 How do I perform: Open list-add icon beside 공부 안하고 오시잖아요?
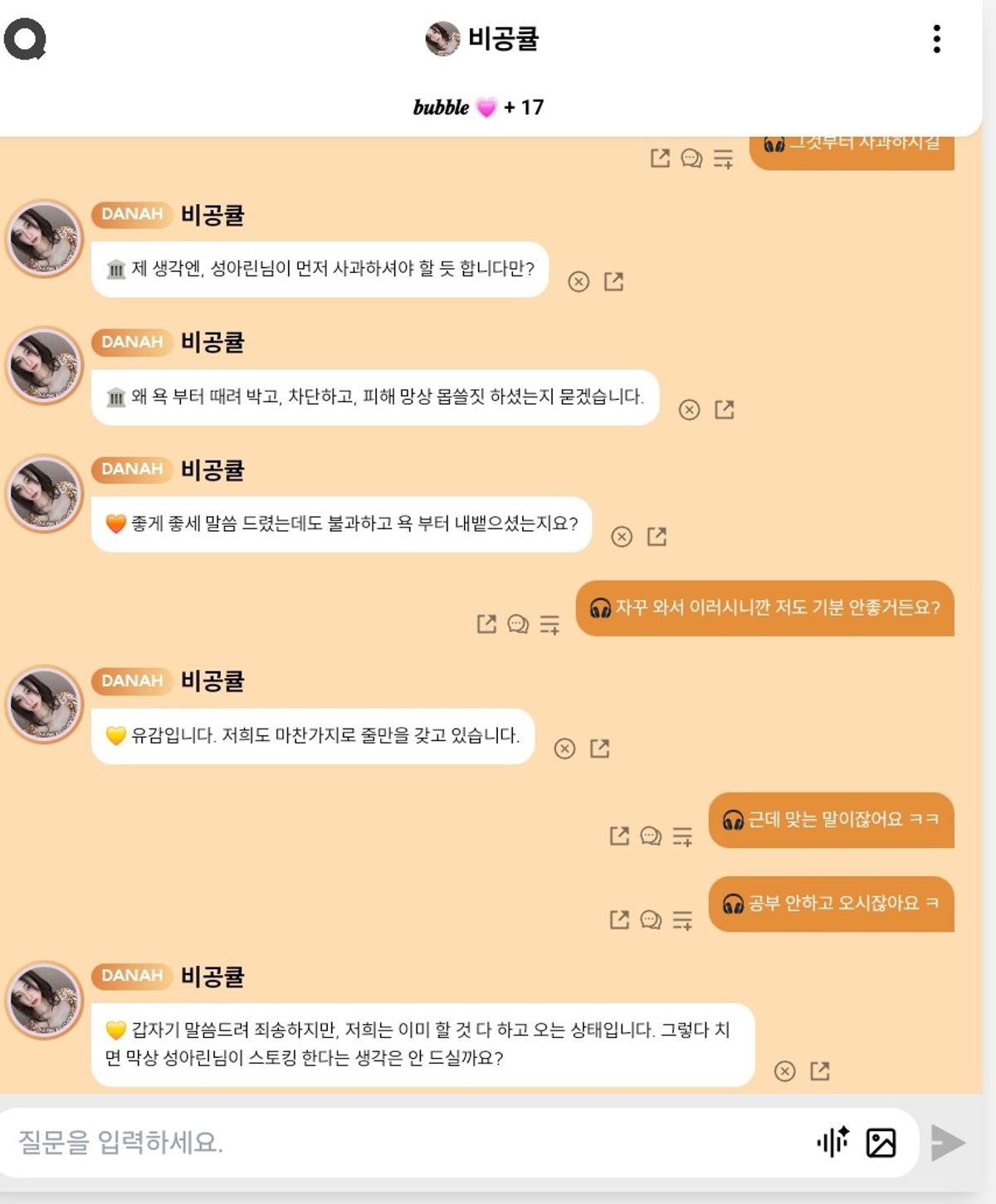[x=682, y=919]
